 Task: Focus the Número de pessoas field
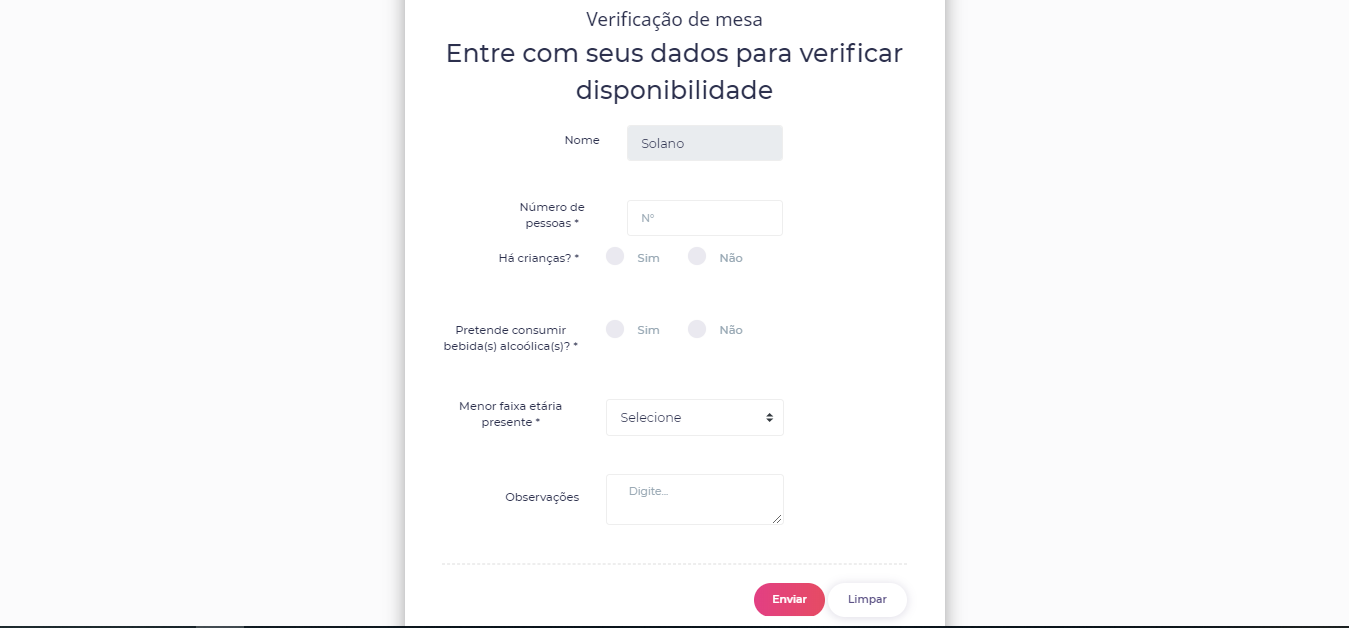tap(704, 218)
